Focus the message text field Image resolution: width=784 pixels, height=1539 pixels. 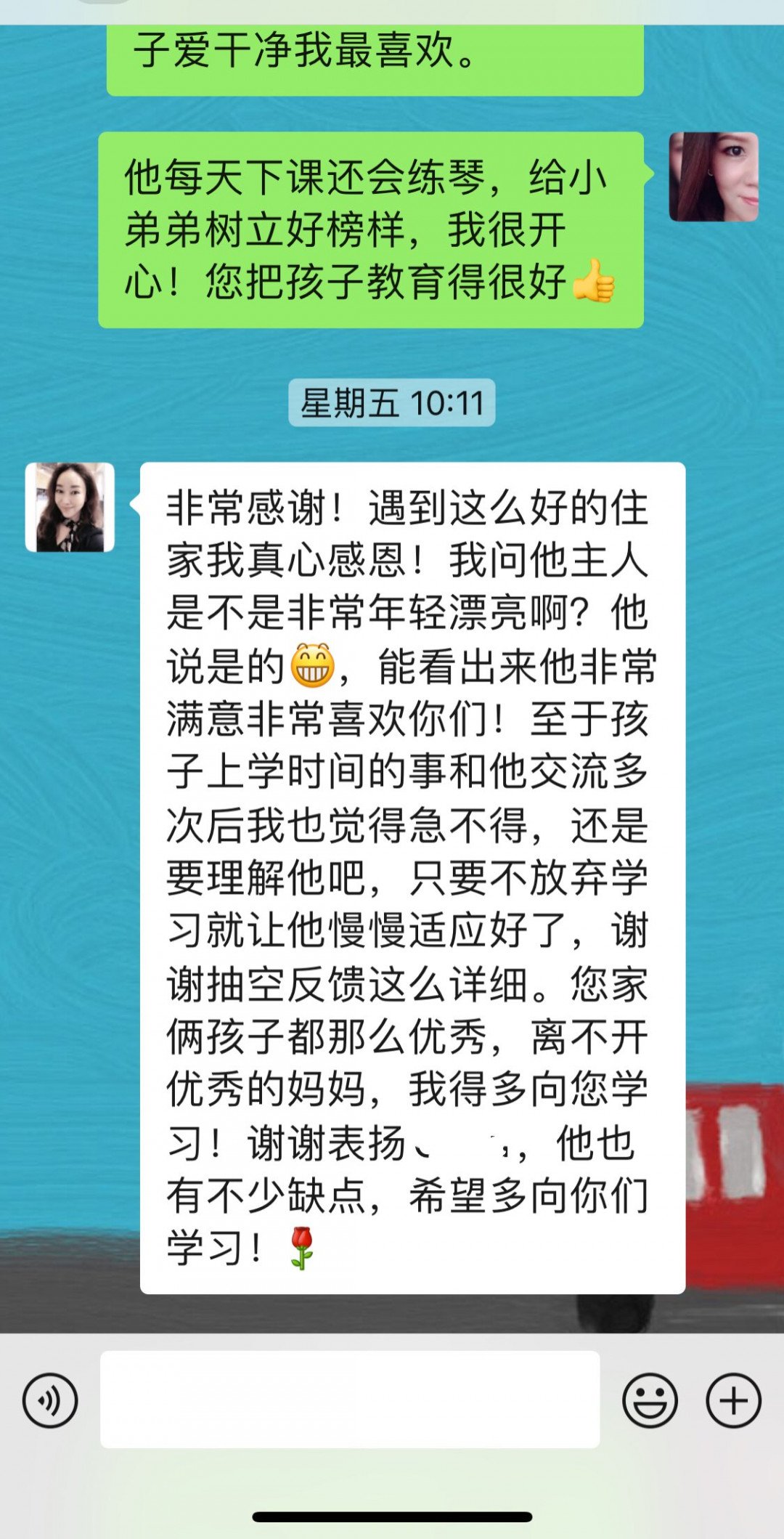tap(350, 1399)
